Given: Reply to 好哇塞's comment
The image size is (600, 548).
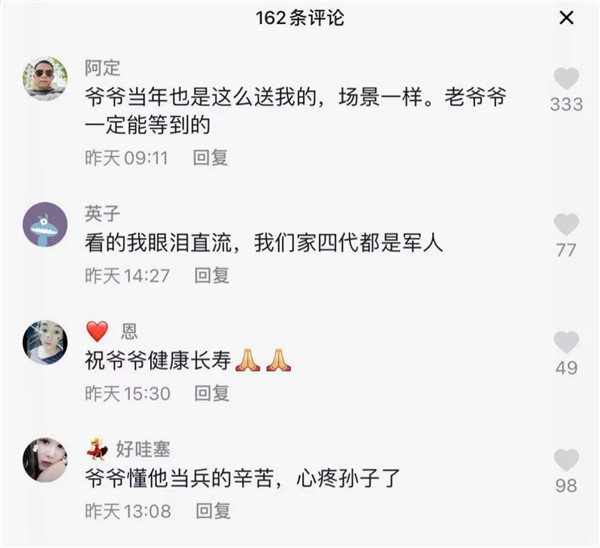Looking at the screenshot, I should pyautogui.click(x=212, y=511).
